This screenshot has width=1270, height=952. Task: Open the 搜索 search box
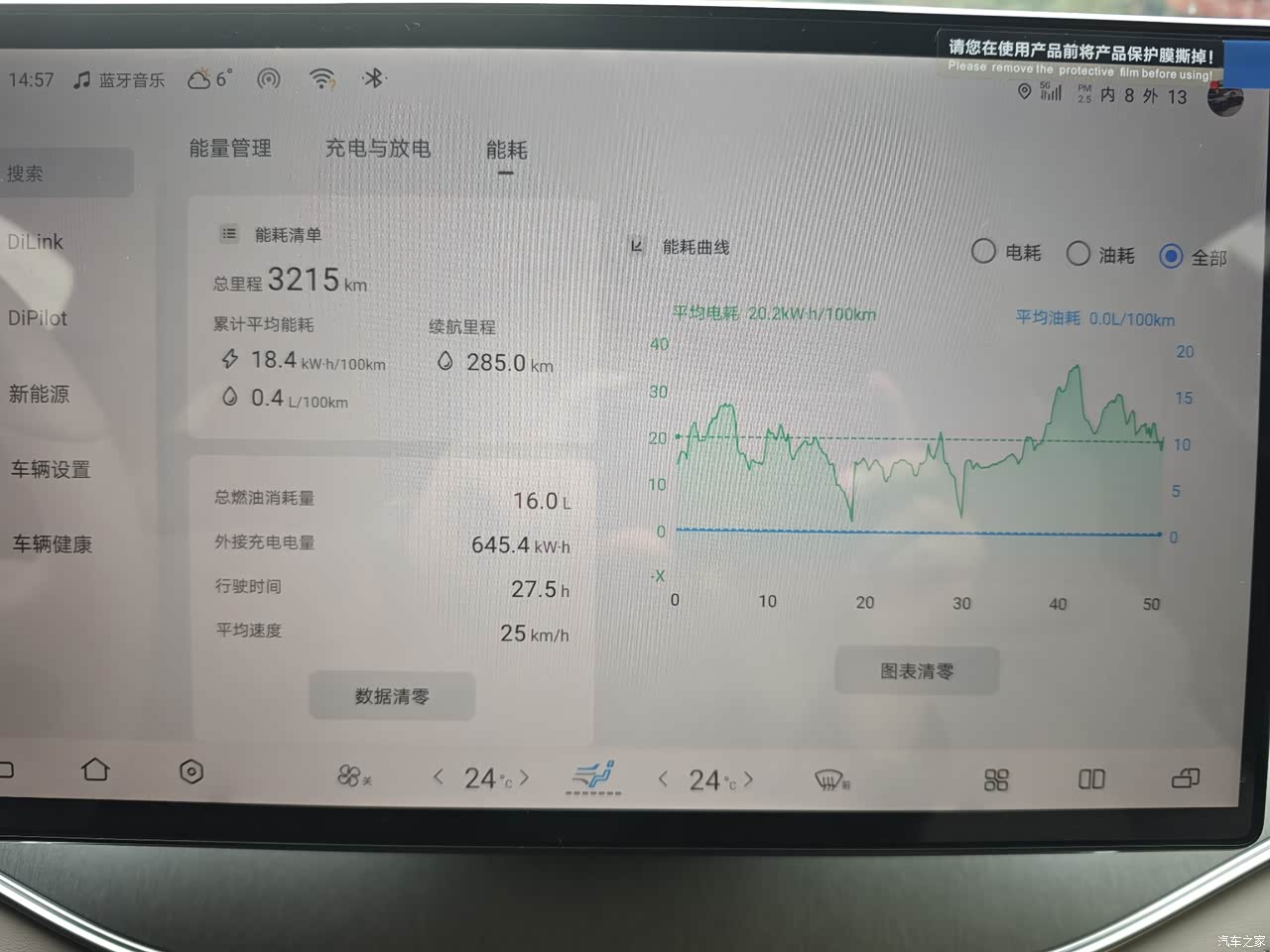[60, 174]
